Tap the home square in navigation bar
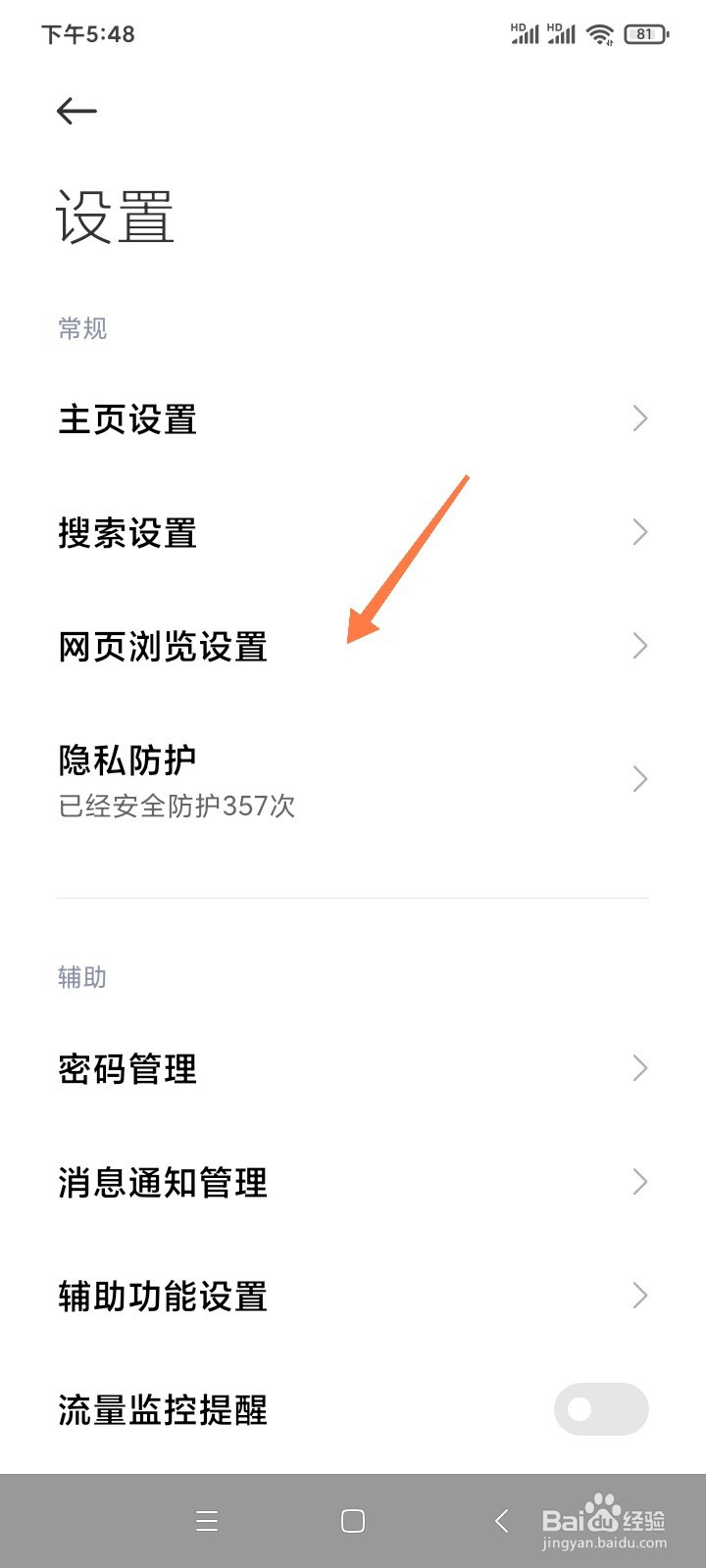 [x=352, y=1522]
